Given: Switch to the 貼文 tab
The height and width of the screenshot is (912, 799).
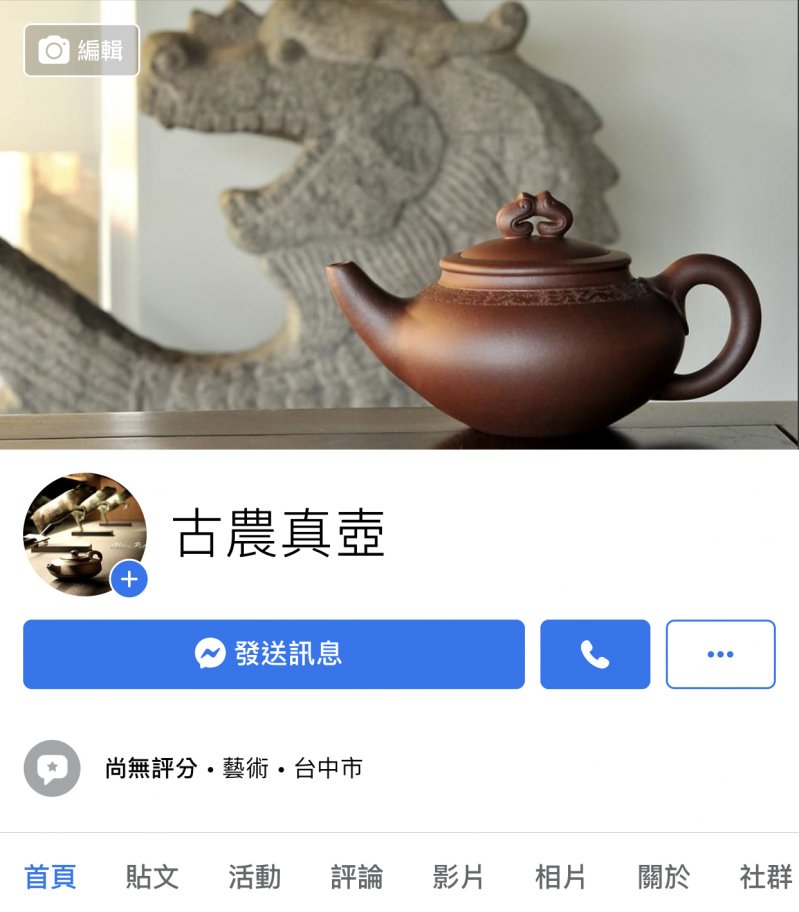Looking at the screenshot, I should click(152, 877).
